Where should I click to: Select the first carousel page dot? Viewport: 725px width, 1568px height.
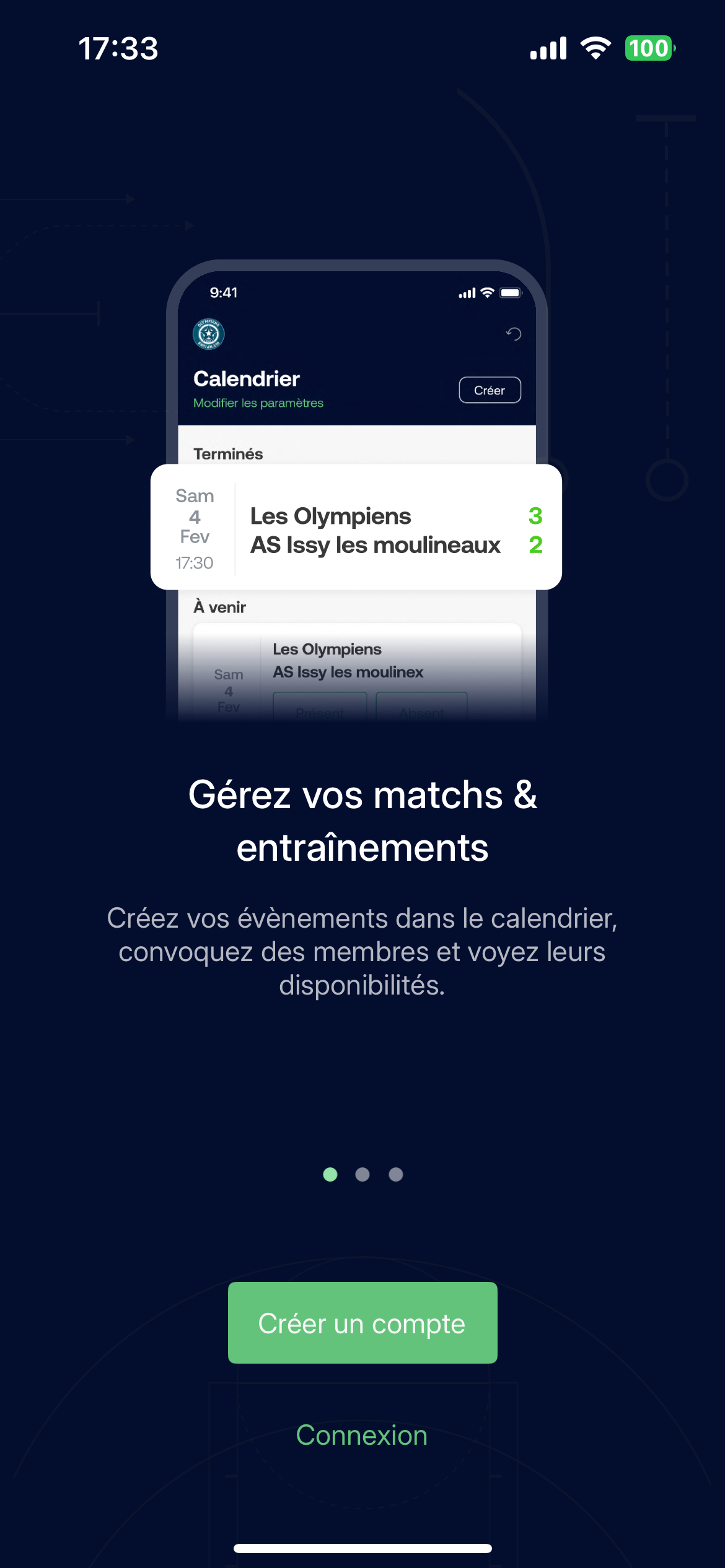[331, 1175]
